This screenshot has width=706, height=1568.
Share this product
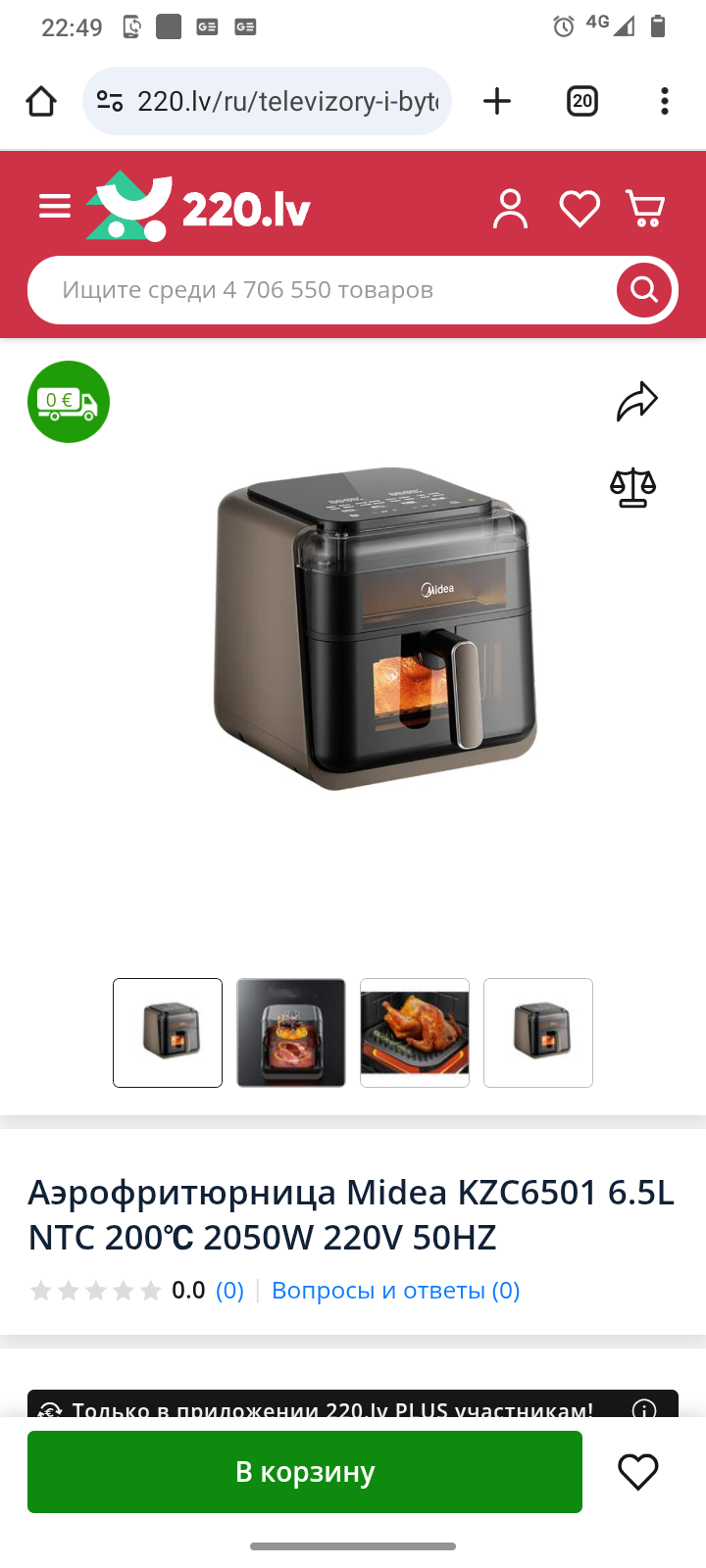tap(636, 402)
